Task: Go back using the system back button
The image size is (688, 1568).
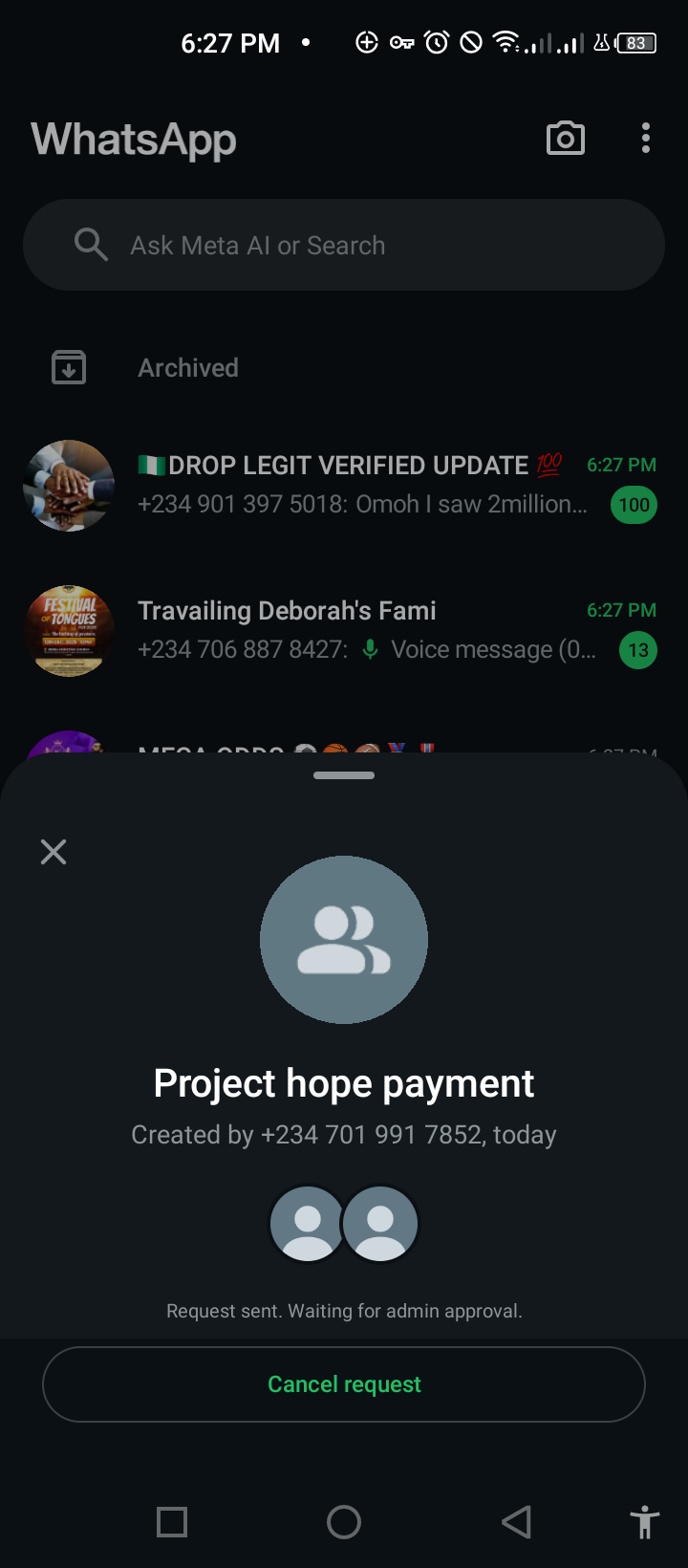Action: (x=516, y=1522)
